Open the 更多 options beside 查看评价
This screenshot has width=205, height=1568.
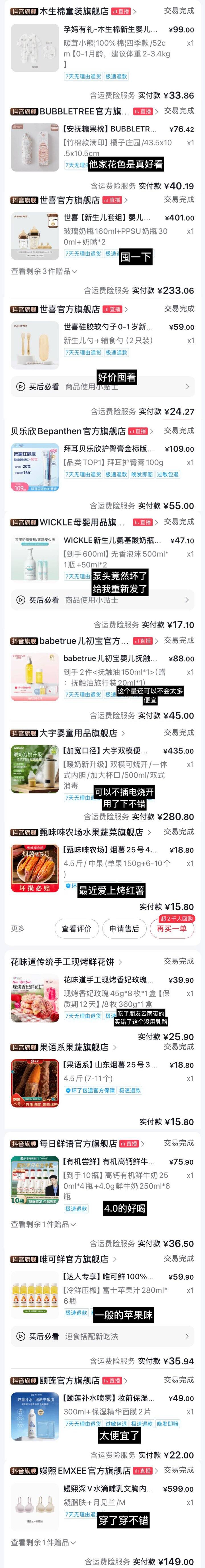[18, 928]
